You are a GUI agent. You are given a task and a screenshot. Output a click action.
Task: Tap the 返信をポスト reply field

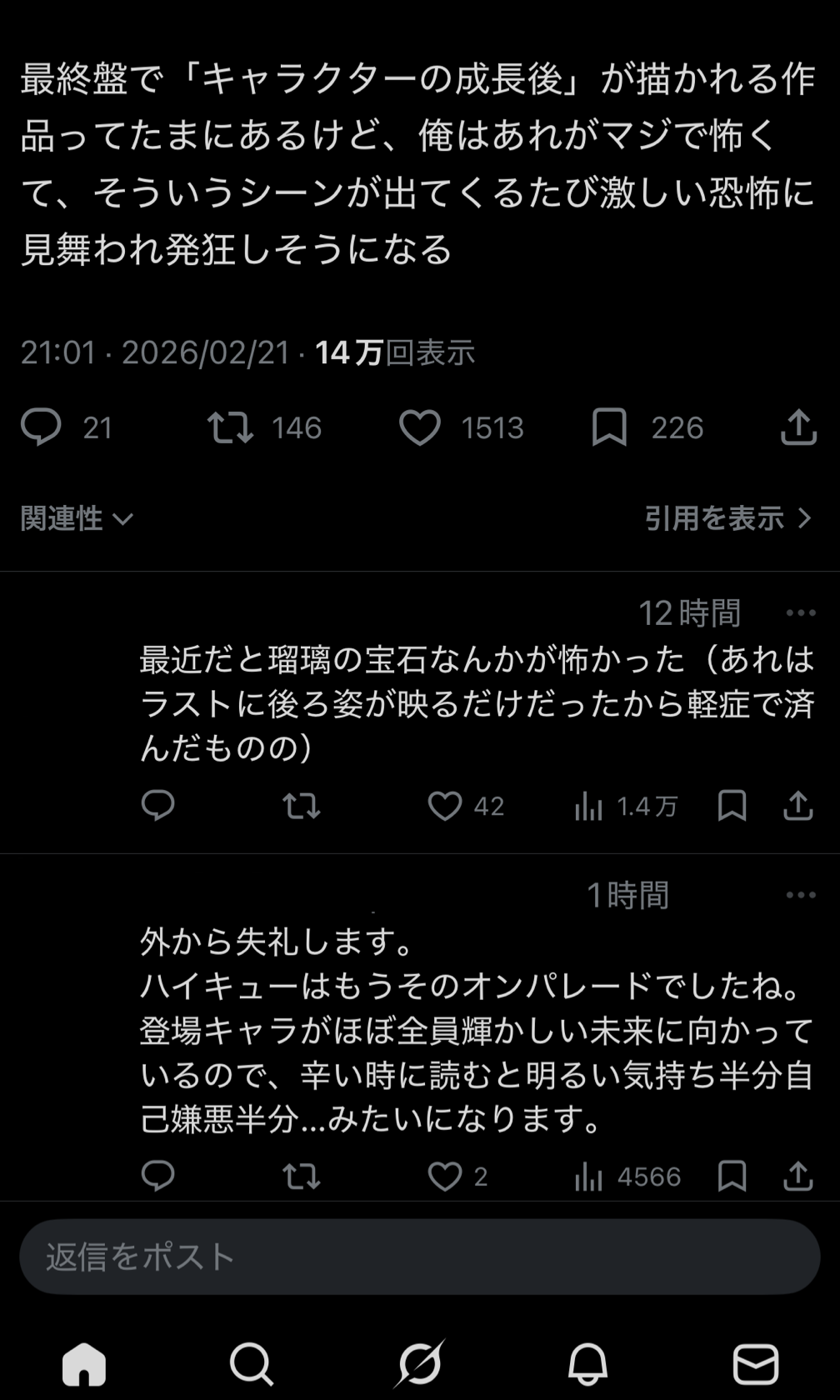[x=420, y=1257]
